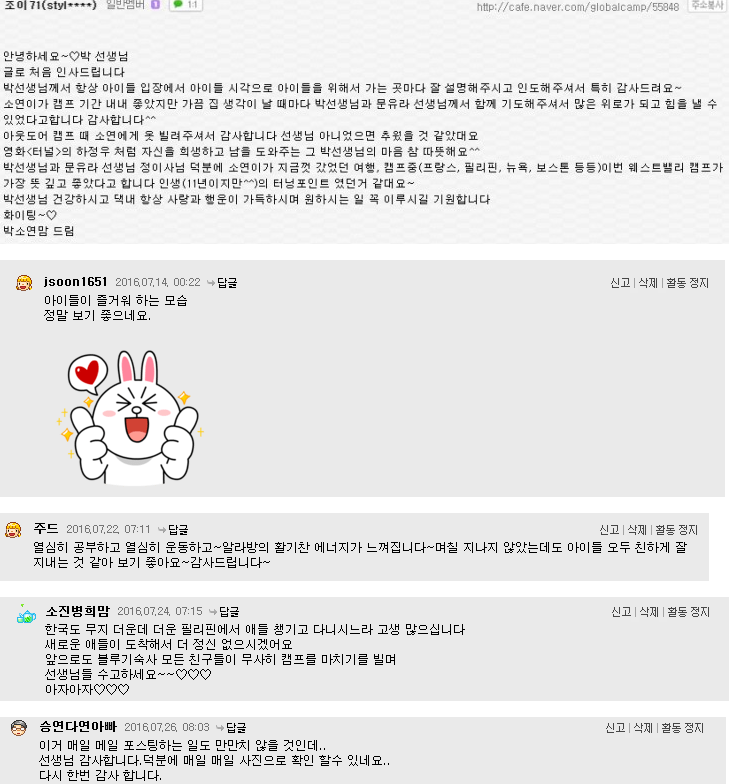
Task: Reply to jsoon1651's comment
Action: point(226,283)
